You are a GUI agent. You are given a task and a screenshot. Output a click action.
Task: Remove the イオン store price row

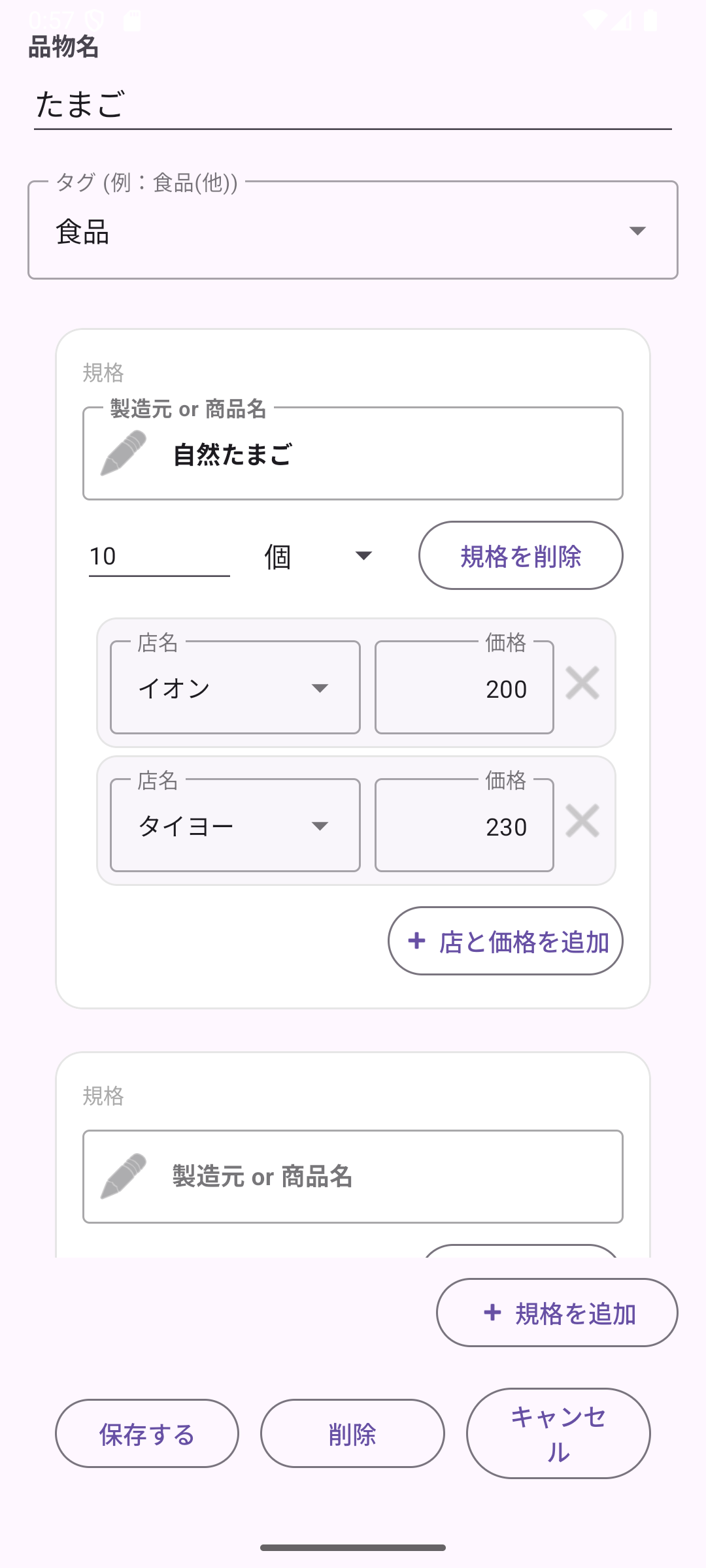(582, 683)
